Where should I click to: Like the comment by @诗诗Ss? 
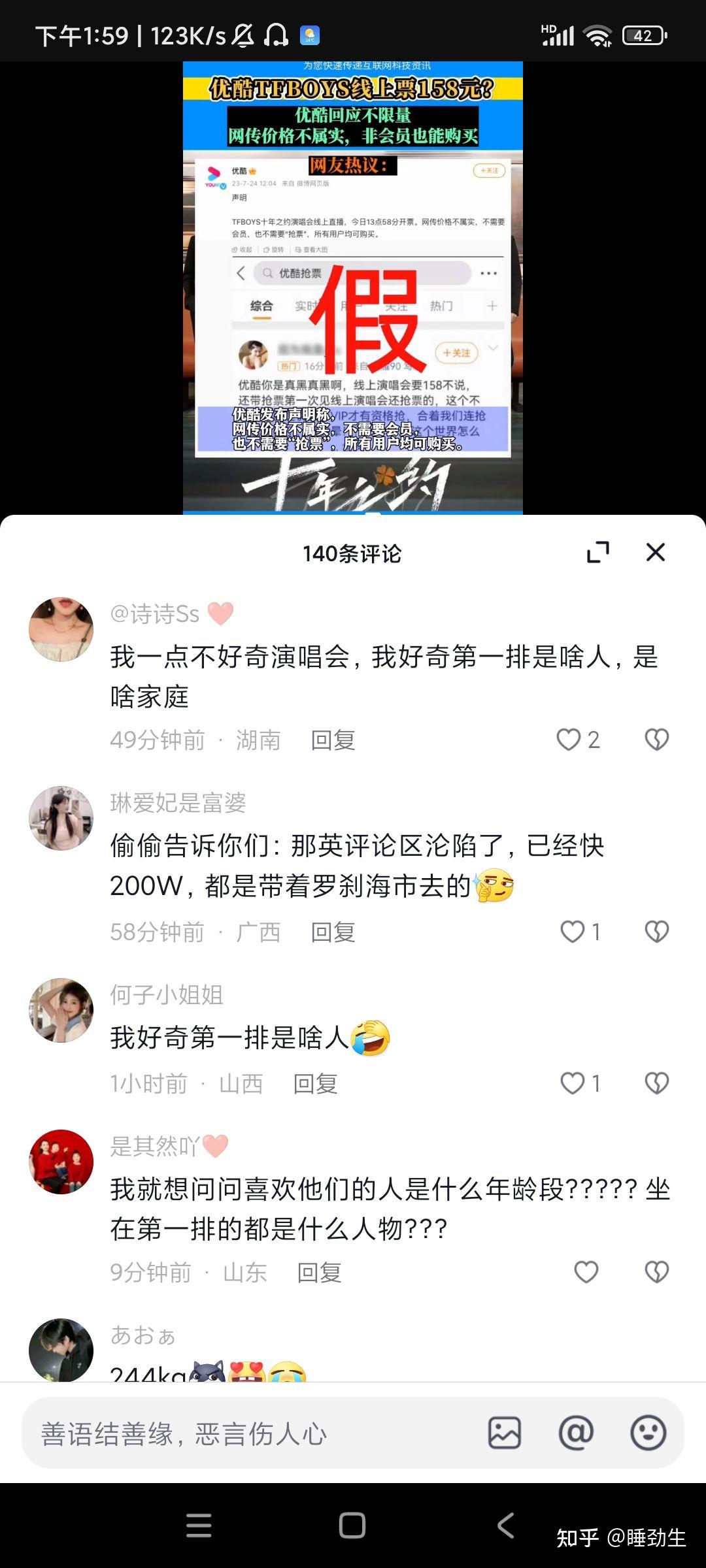(x=569, y=740)
